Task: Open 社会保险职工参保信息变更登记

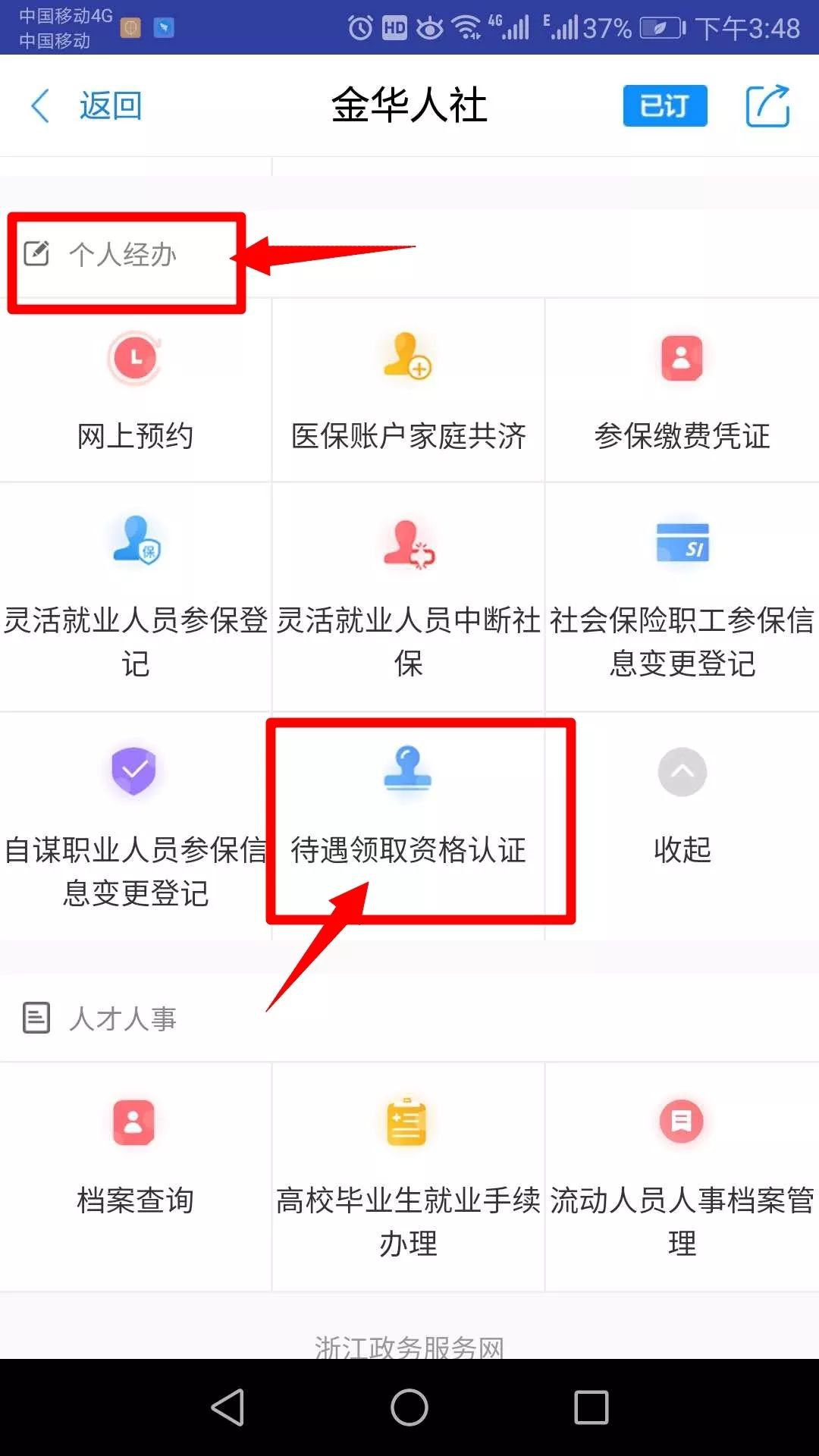Action: click(682, 597)
